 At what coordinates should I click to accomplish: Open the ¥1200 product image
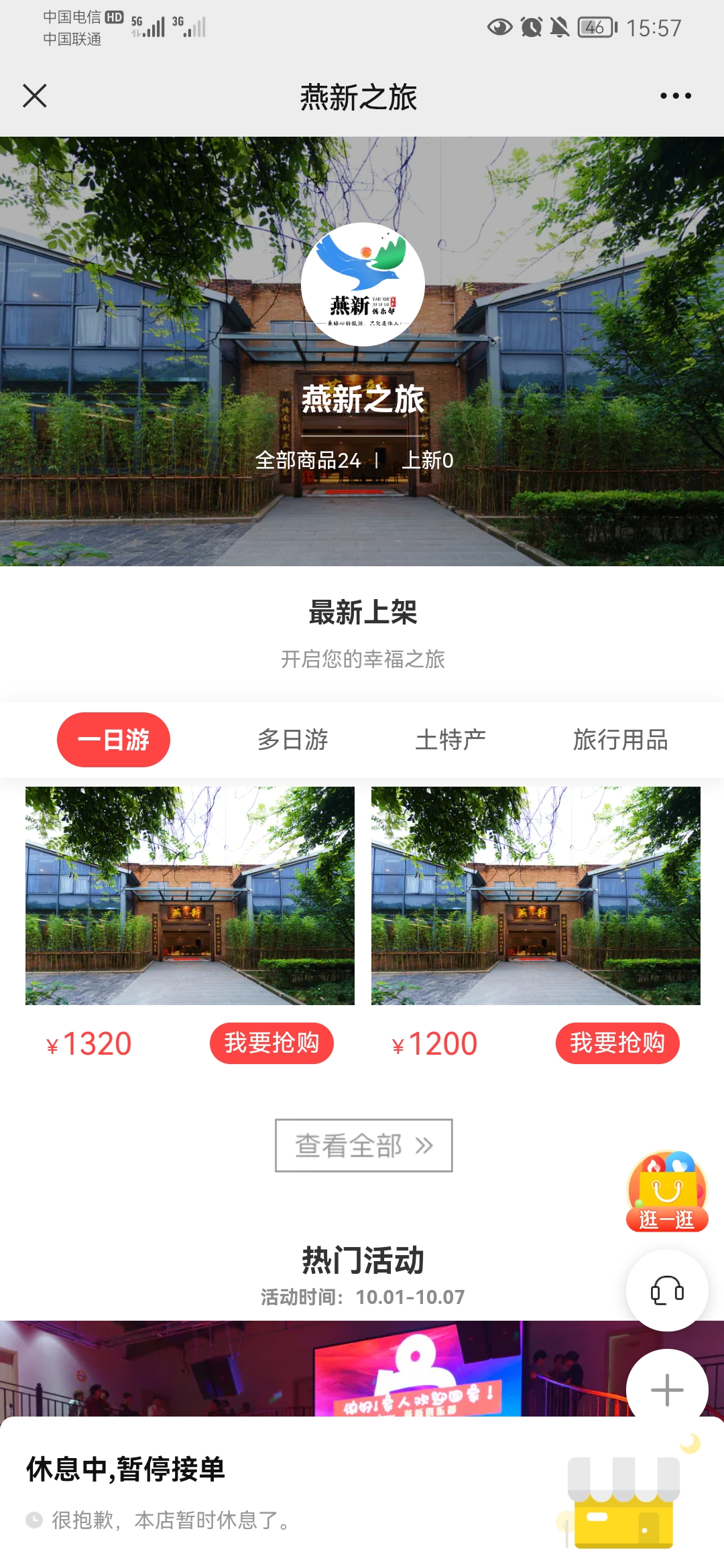click(536, 895)
